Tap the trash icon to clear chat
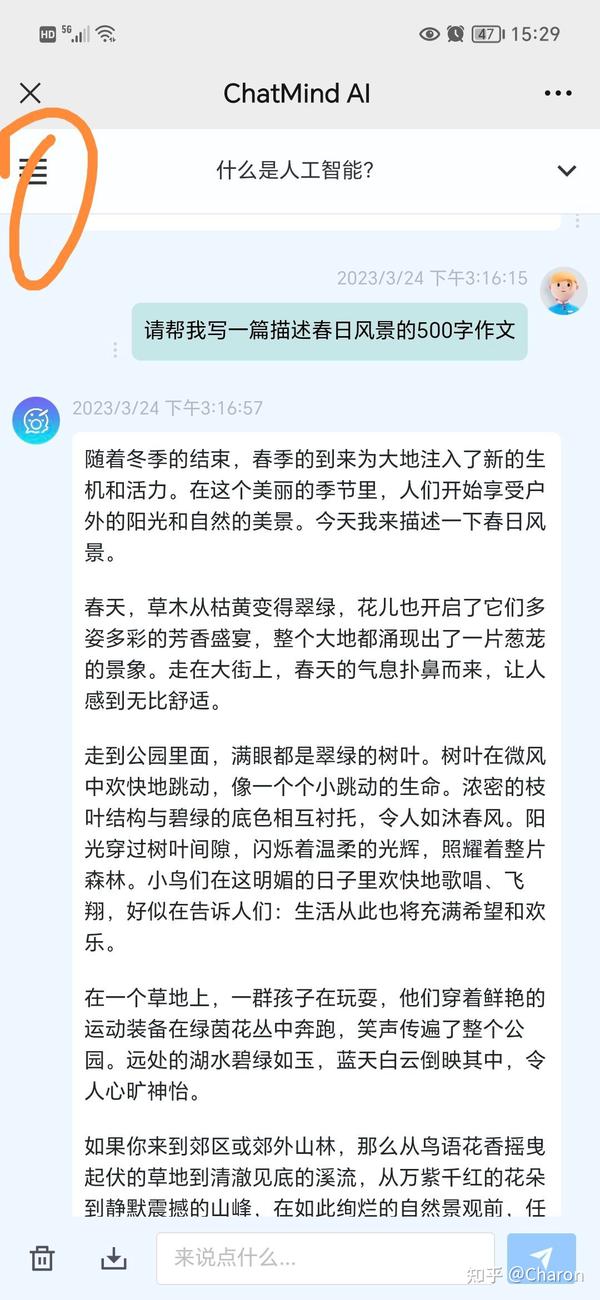 pyautogui.click(x=42, y=1257)
